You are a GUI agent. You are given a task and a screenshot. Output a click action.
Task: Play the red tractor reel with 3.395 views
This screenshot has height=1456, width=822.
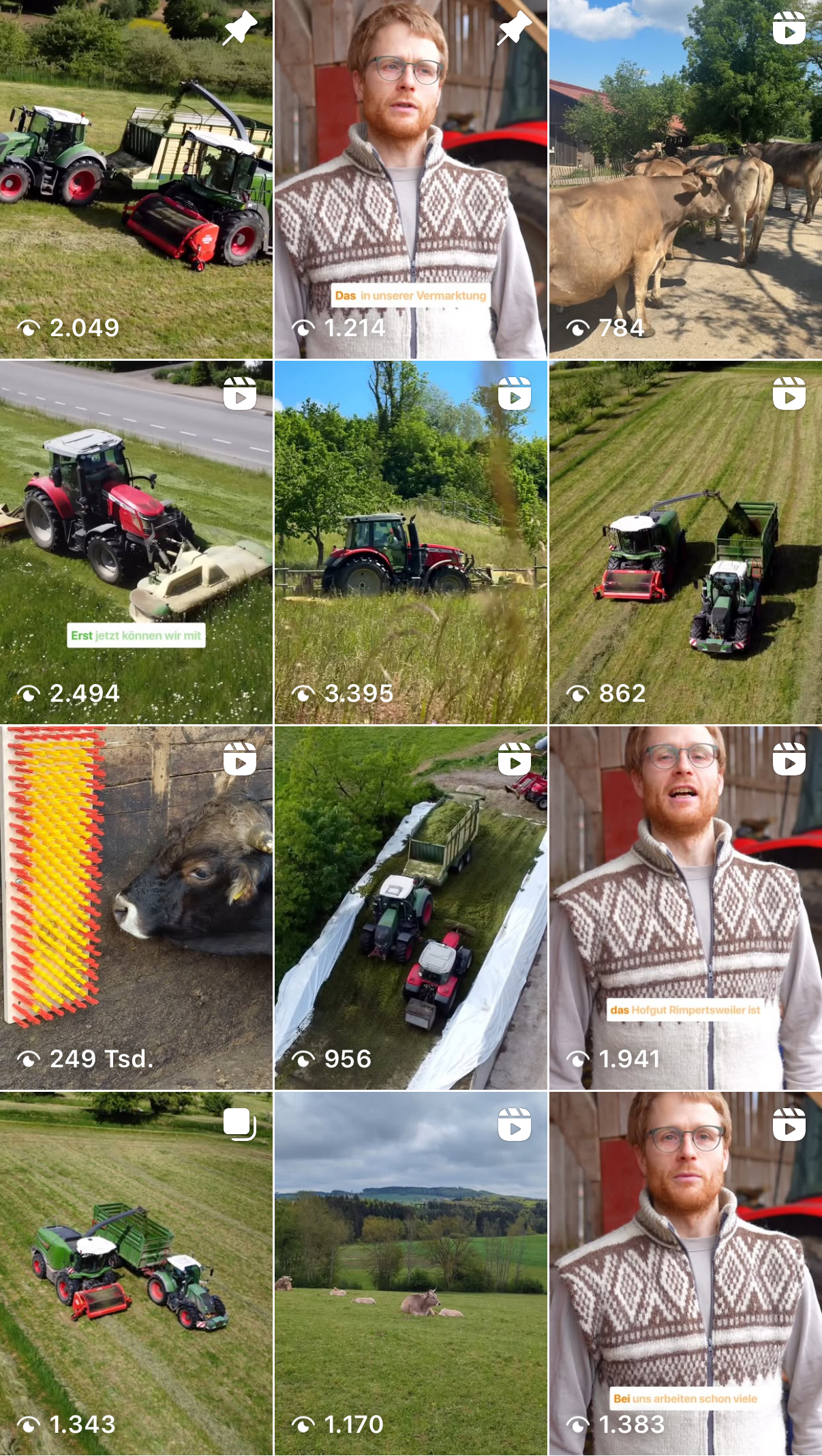(411, 542)
